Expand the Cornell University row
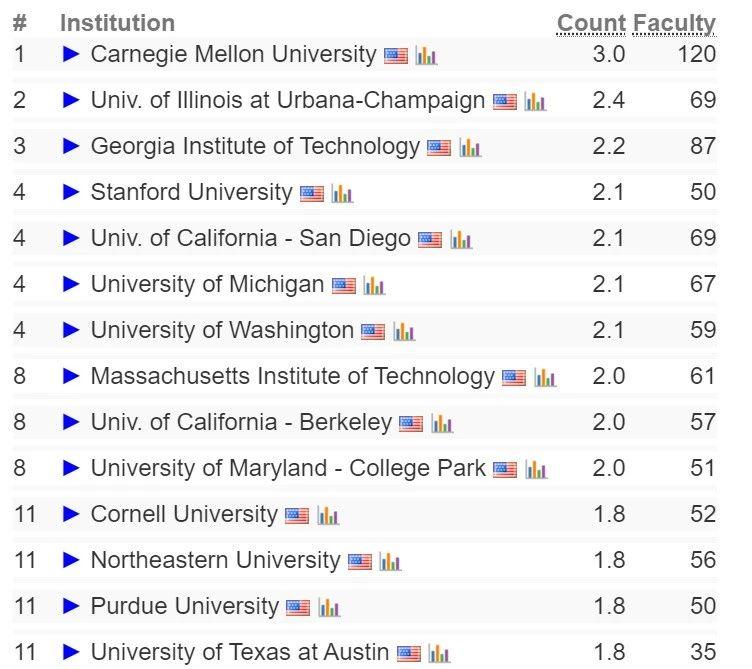The image size is (752, 669). [71, 514]
